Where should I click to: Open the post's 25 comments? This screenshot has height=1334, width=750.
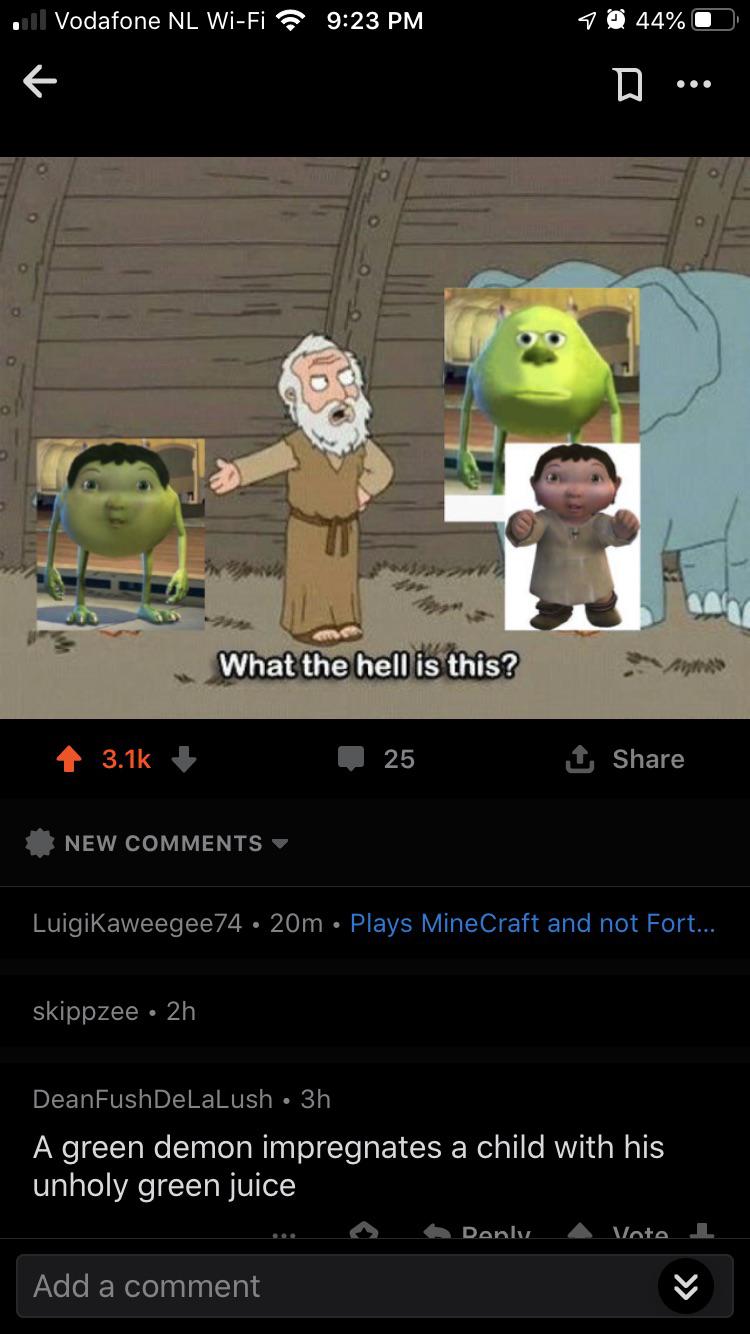[x=376, y=759]
